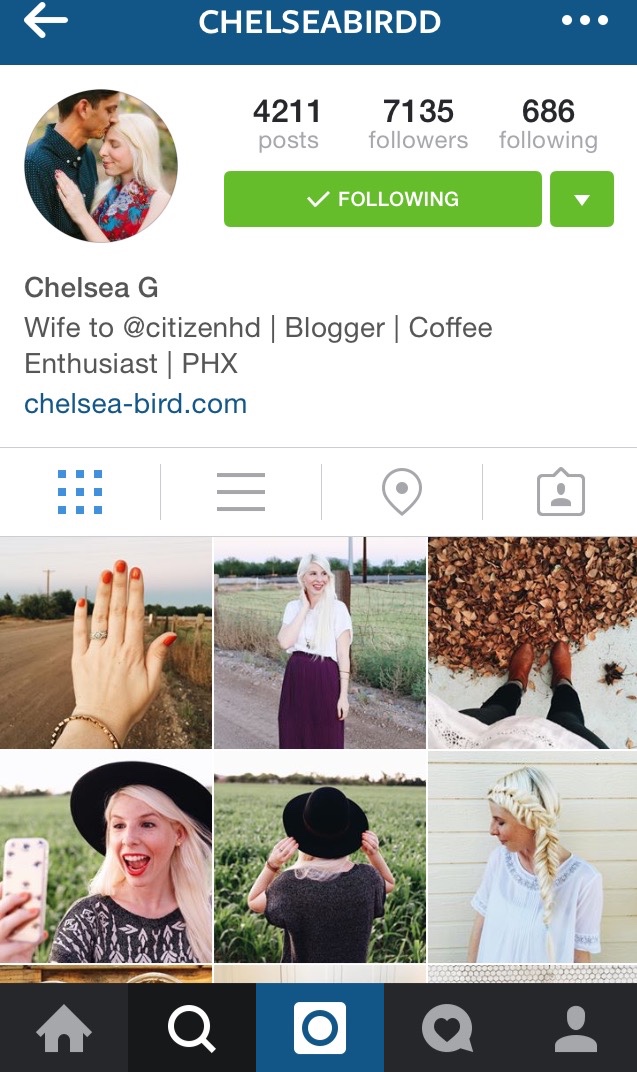This screenshot has width=637, height=1072.
Task: Open the photo map tab
Action: (x=401, y=492)
